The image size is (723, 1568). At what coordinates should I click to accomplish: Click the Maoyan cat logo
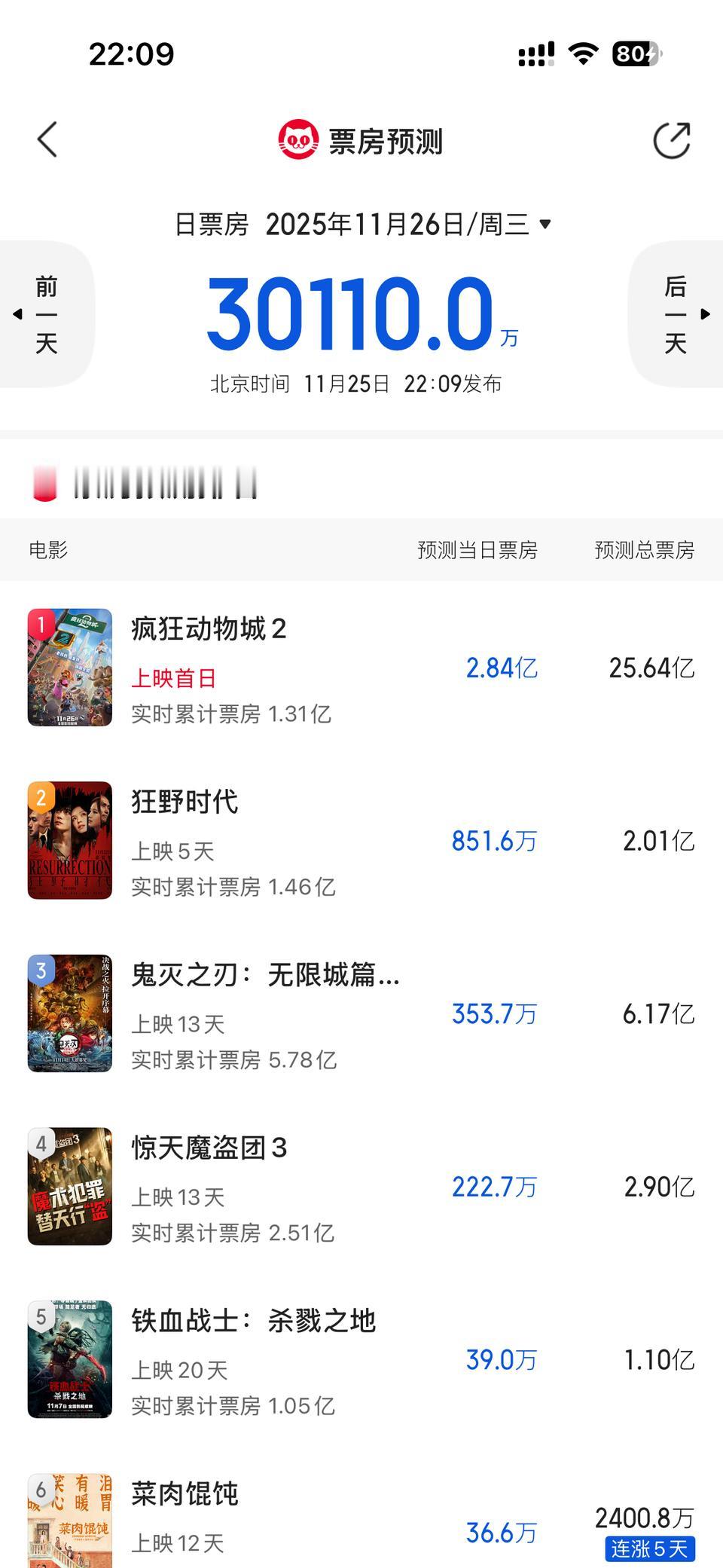(x=298, y=139)
